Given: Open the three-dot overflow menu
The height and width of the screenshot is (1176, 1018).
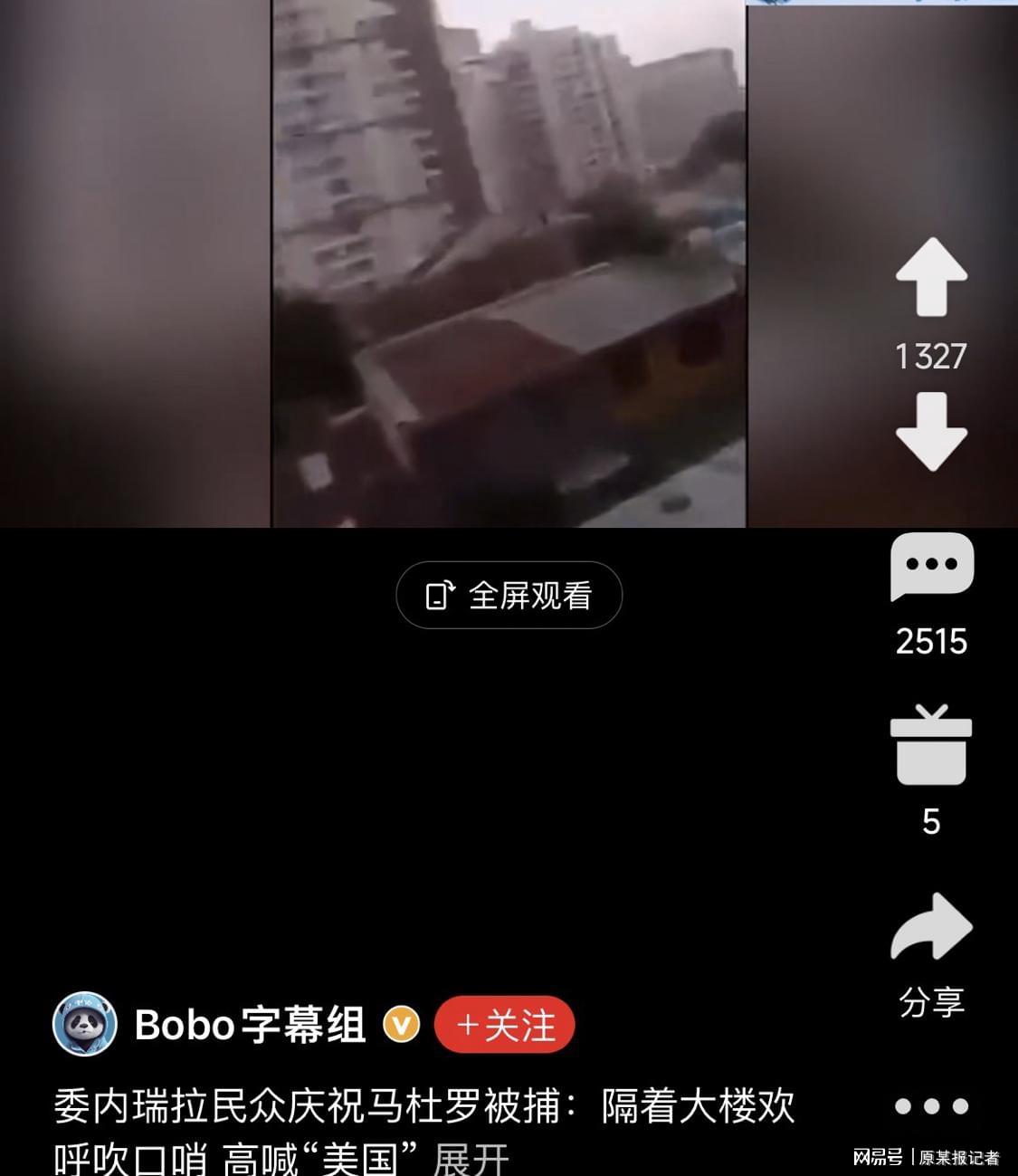Looking at the screenshot, I should tap(931, 1105).
